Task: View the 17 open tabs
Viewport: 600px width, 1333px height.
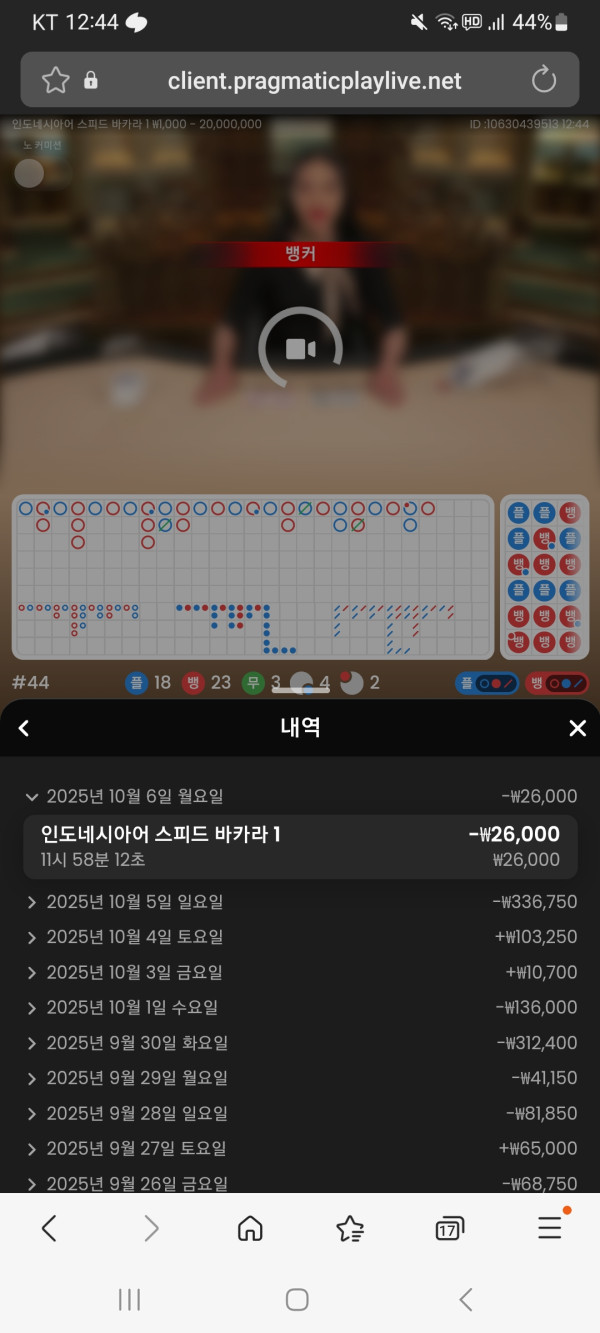Action: (450, 1228)
